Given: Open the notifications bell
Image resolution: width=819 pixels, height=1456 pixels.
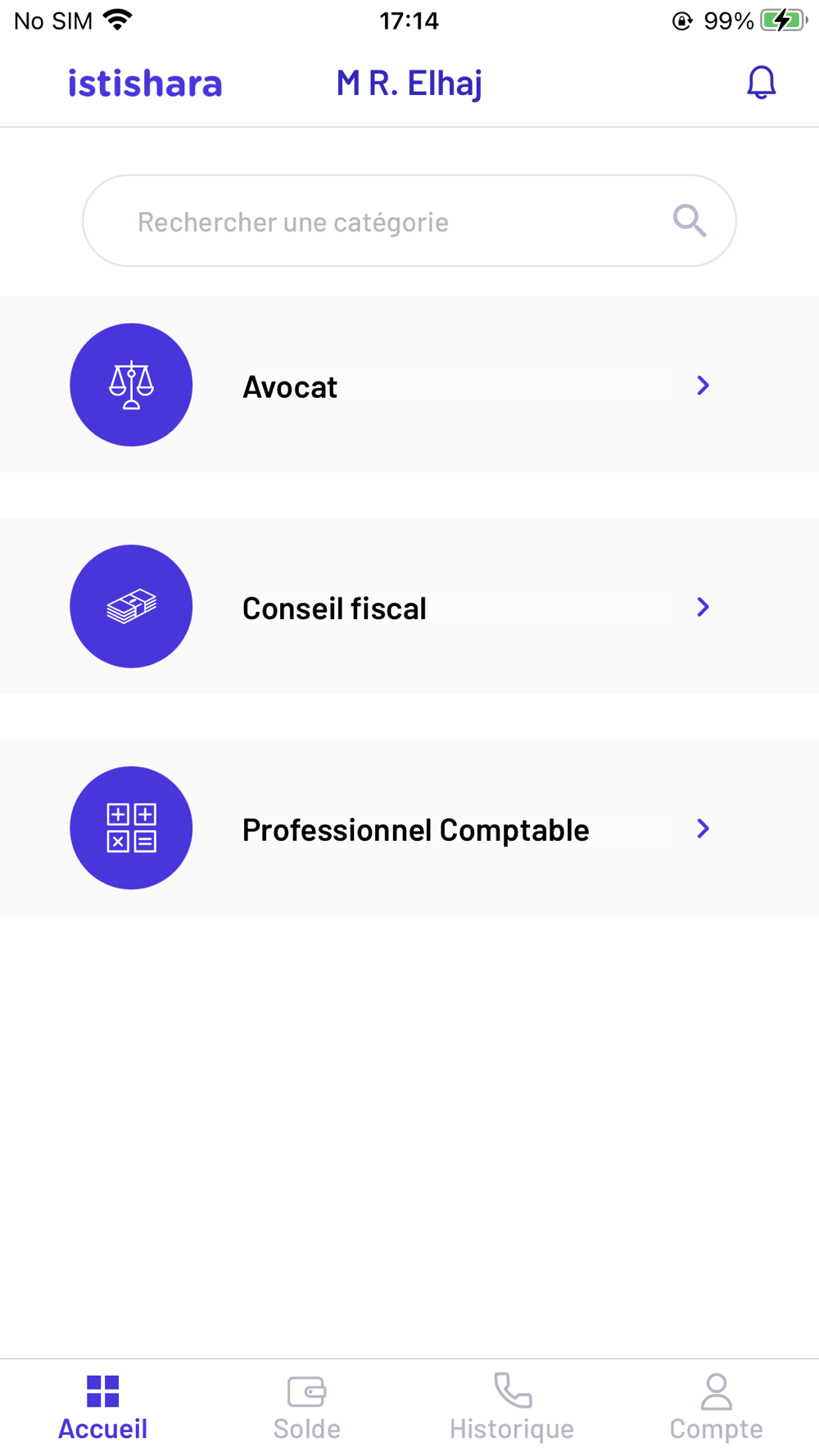Looking at the screenshot, I should (761, 83).
